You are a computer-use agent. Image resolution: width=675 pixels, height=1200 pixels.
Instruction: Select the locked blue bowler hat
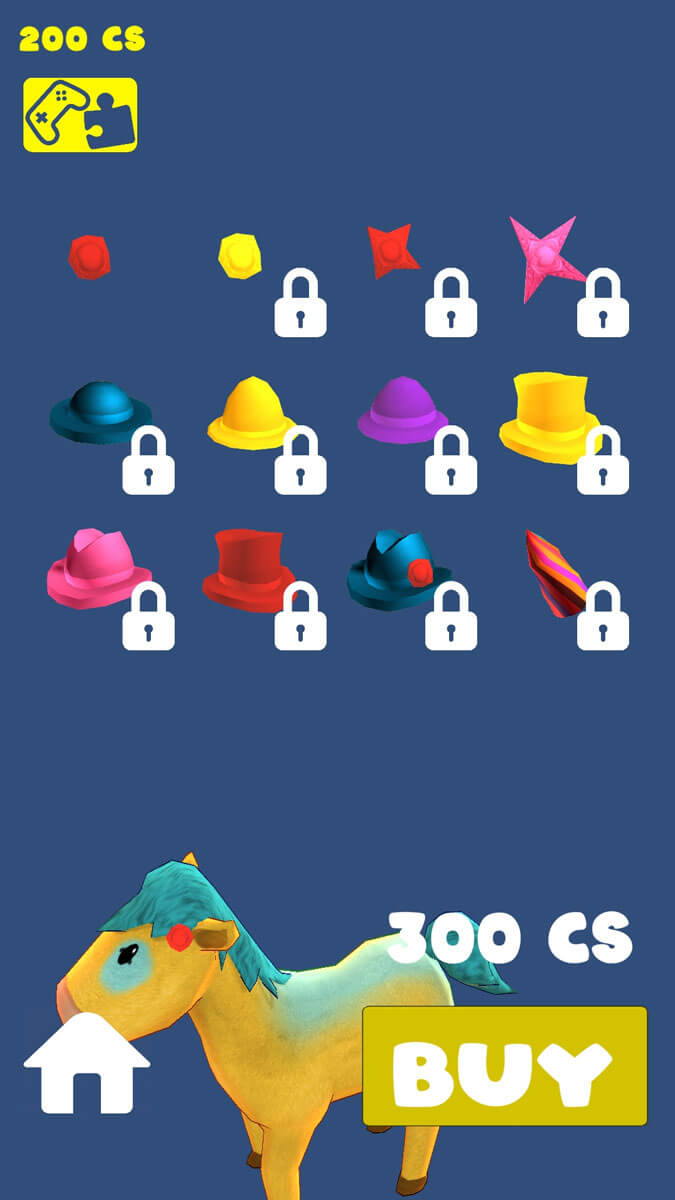[100, 412]
